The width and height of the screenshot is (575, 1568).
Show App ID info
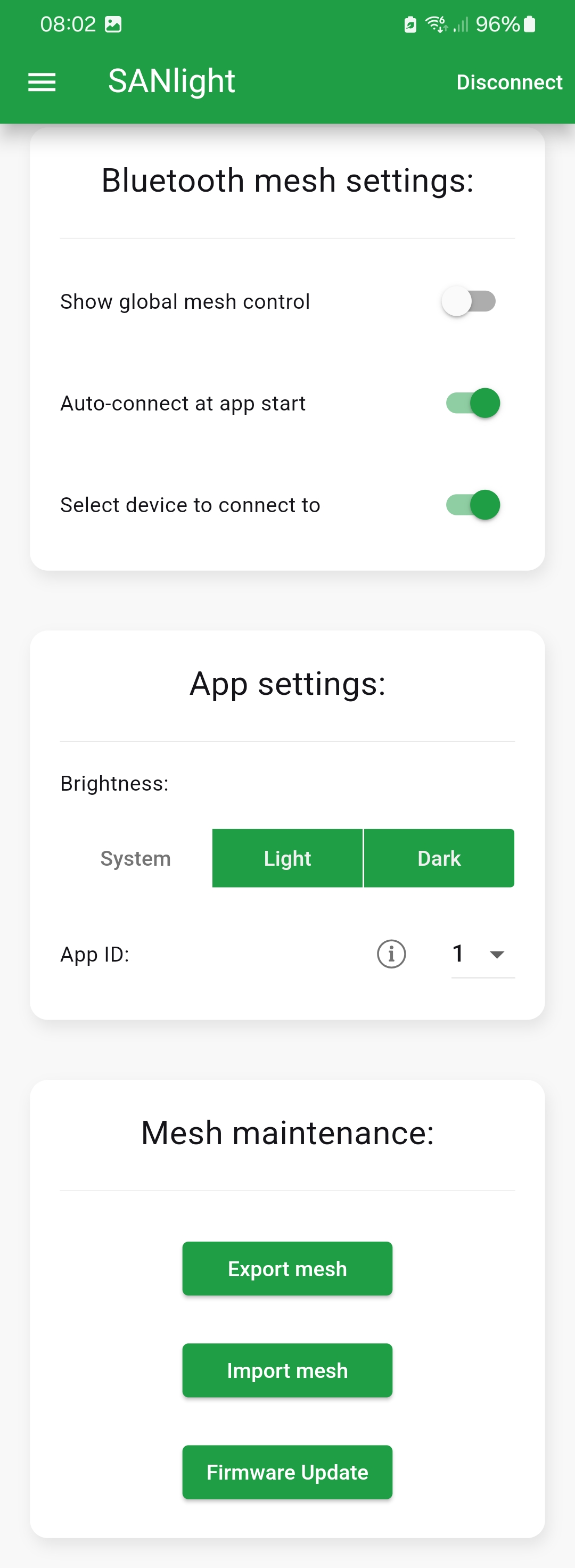point(391,954)
